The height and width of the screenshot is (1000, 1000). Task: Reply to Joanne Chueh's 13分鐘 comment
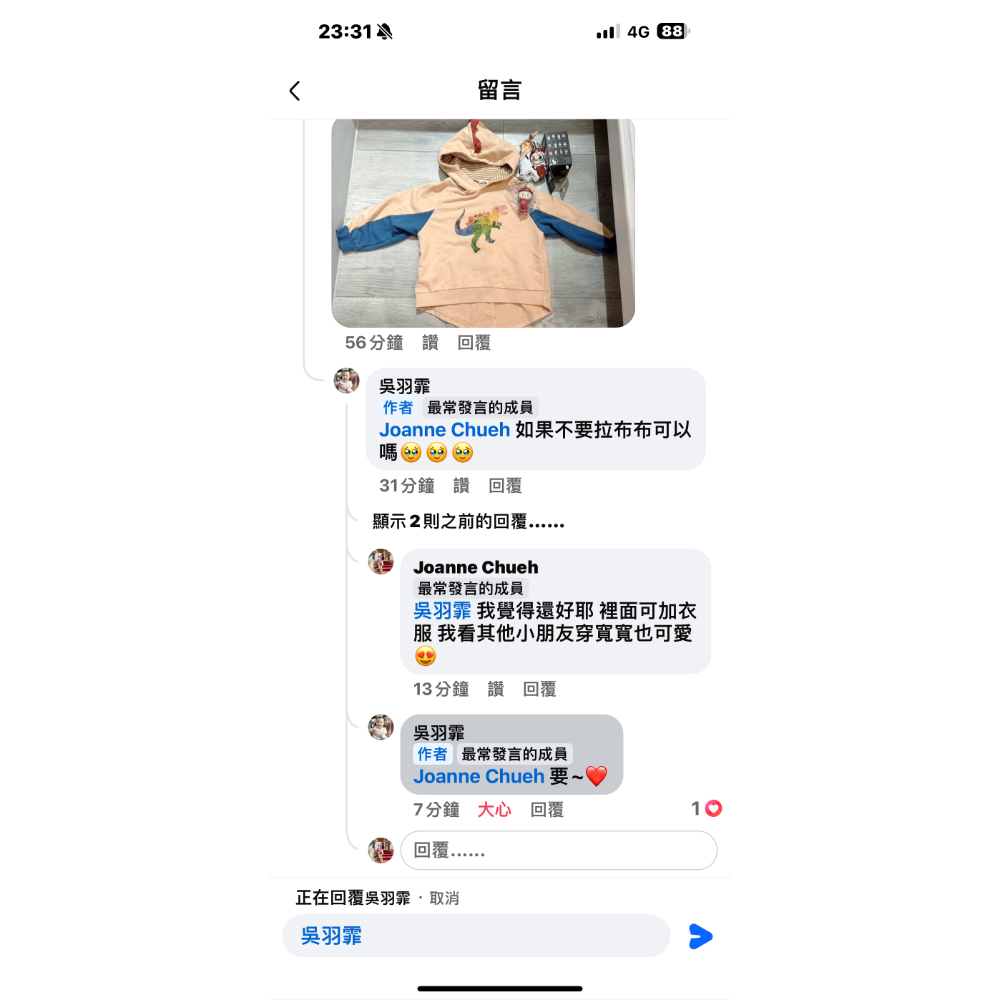[540, 689]
